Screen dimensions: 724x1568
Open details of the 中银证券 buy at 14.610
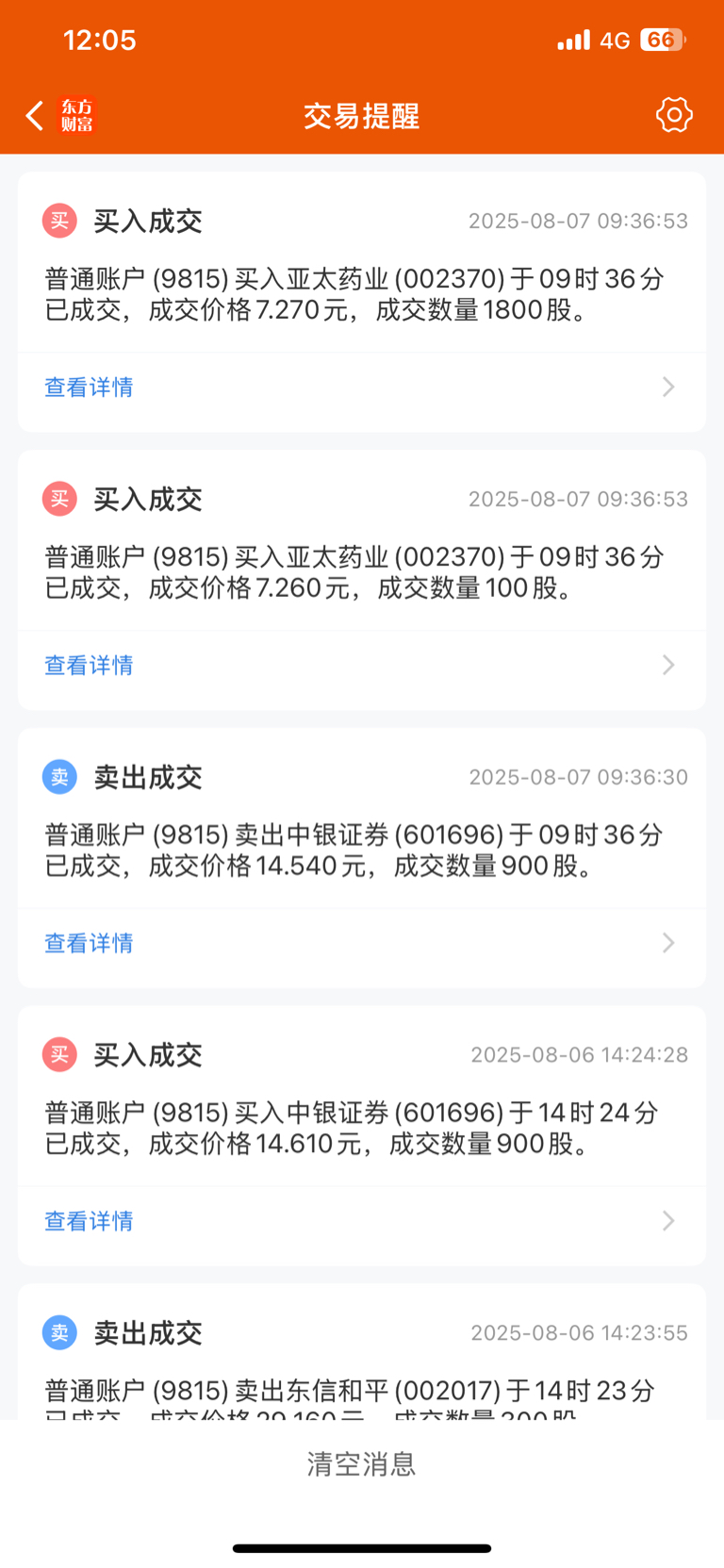[x=362, y=1221]
